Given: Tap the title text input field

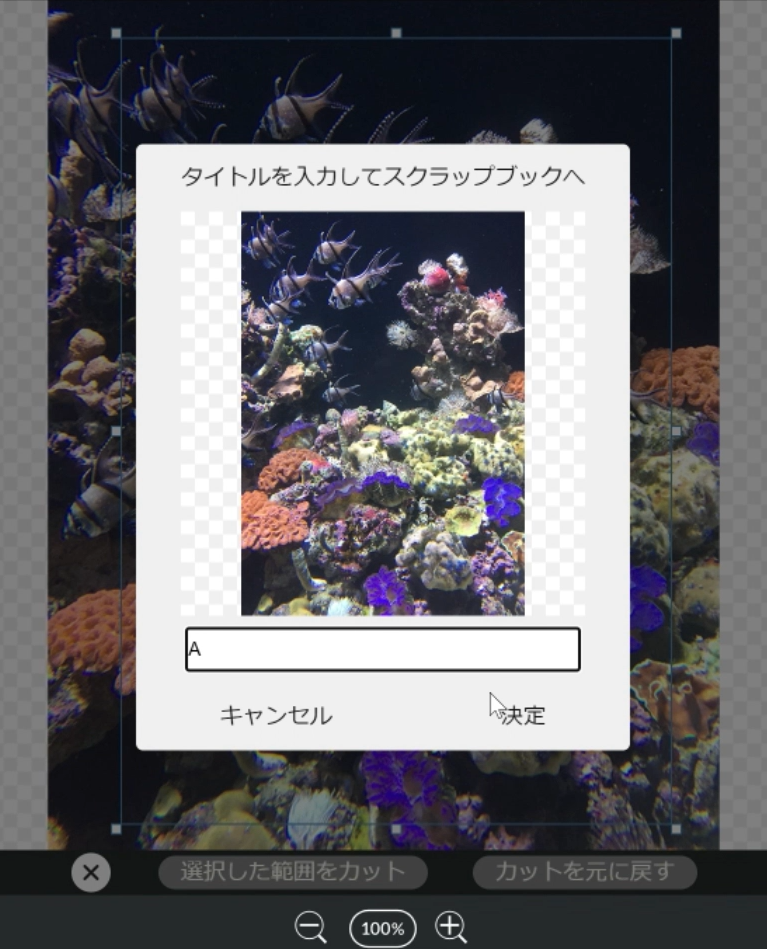Looking at the screenshot, I should coord(382,649).
